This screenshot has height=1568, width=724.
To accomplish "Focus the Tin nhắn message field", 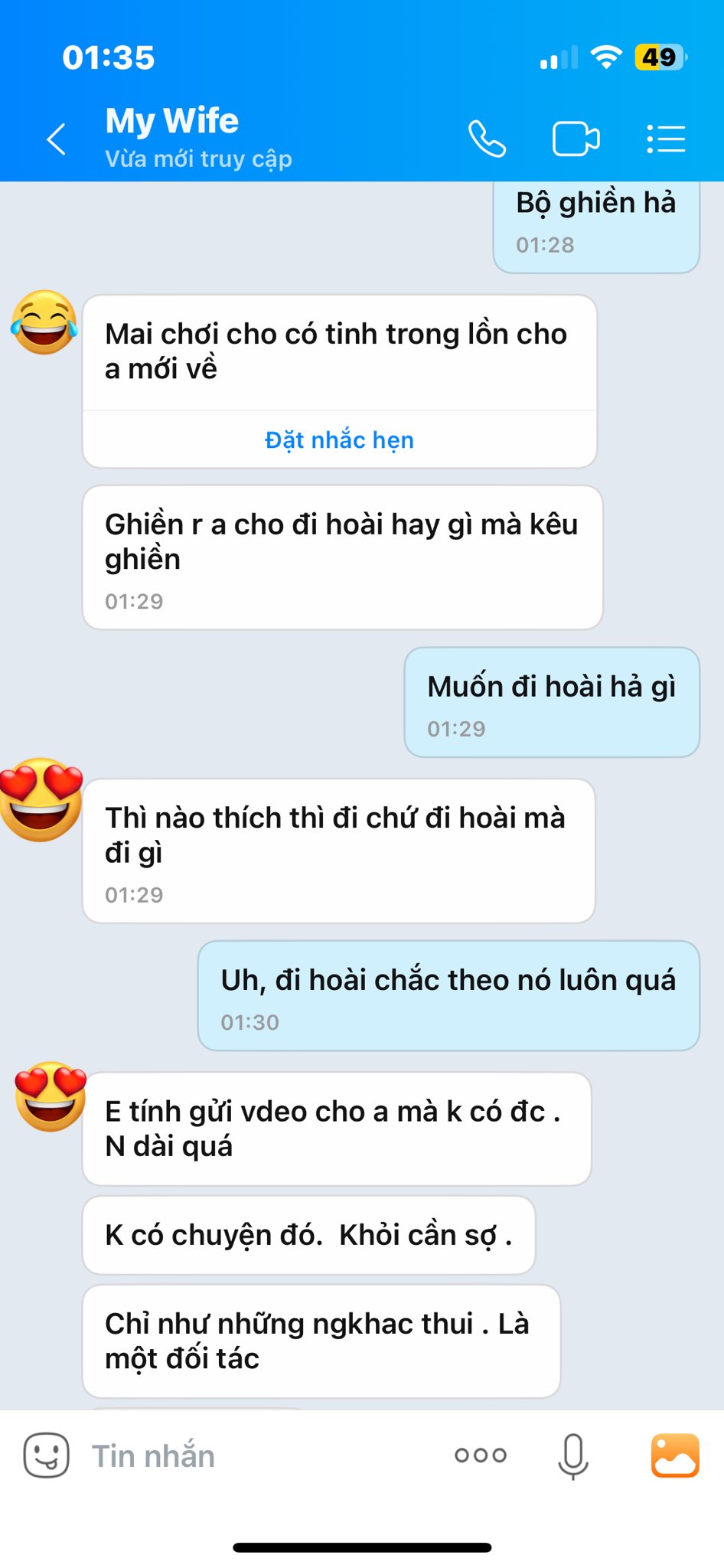I will 253,1455.
